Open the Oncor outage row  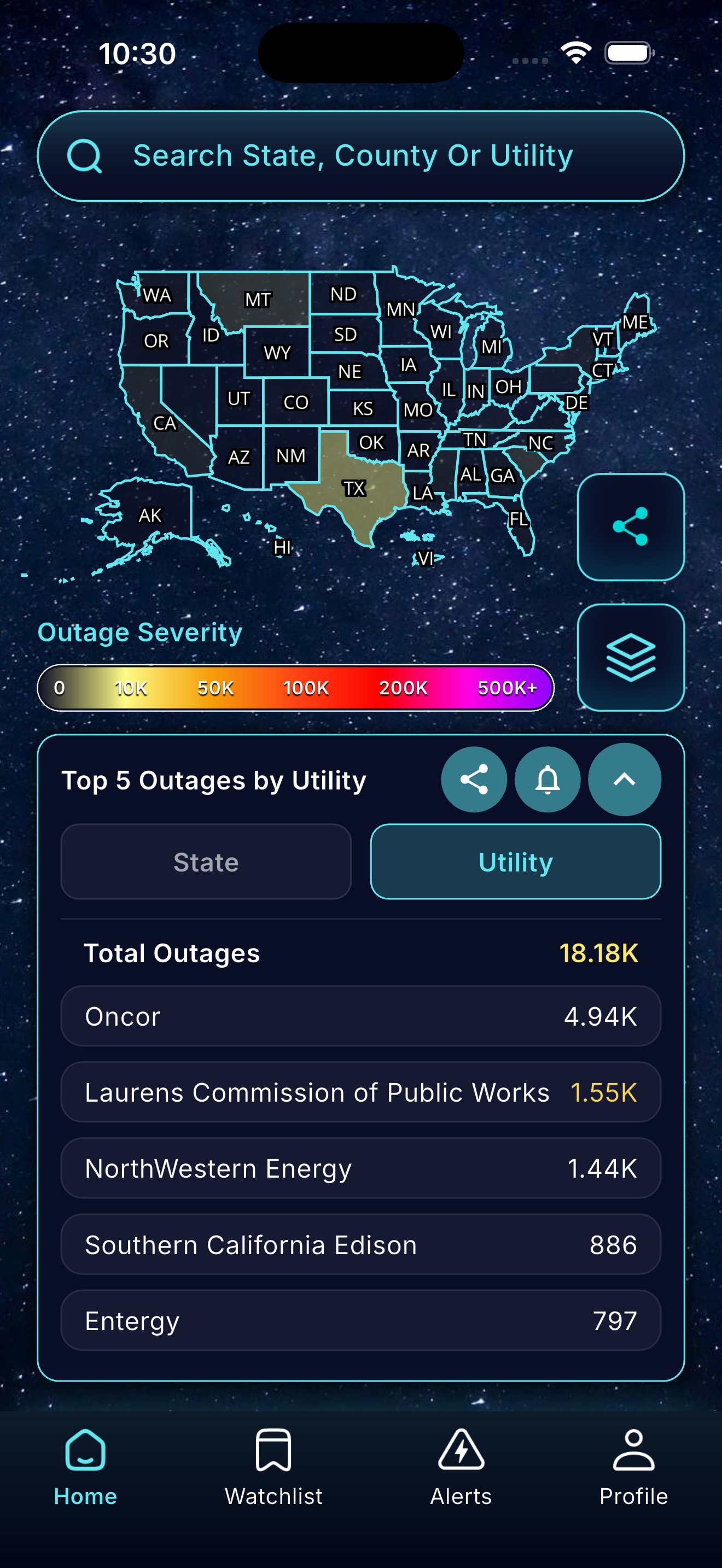pyautogui.click(x=360, y=1016)
